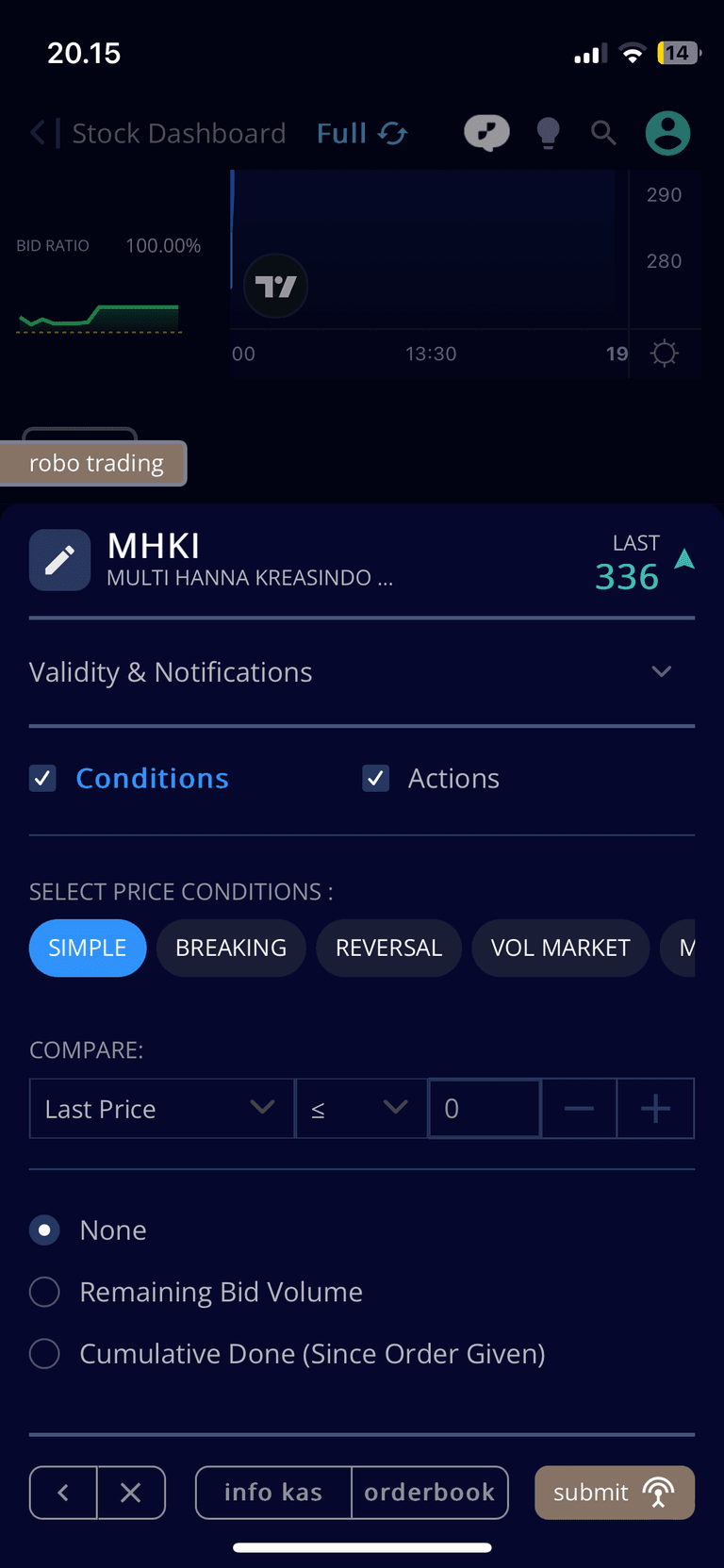Screen dimensions: 724x1568
Task: Switch to REVERSAL price condition
Action: pos(388,948)
